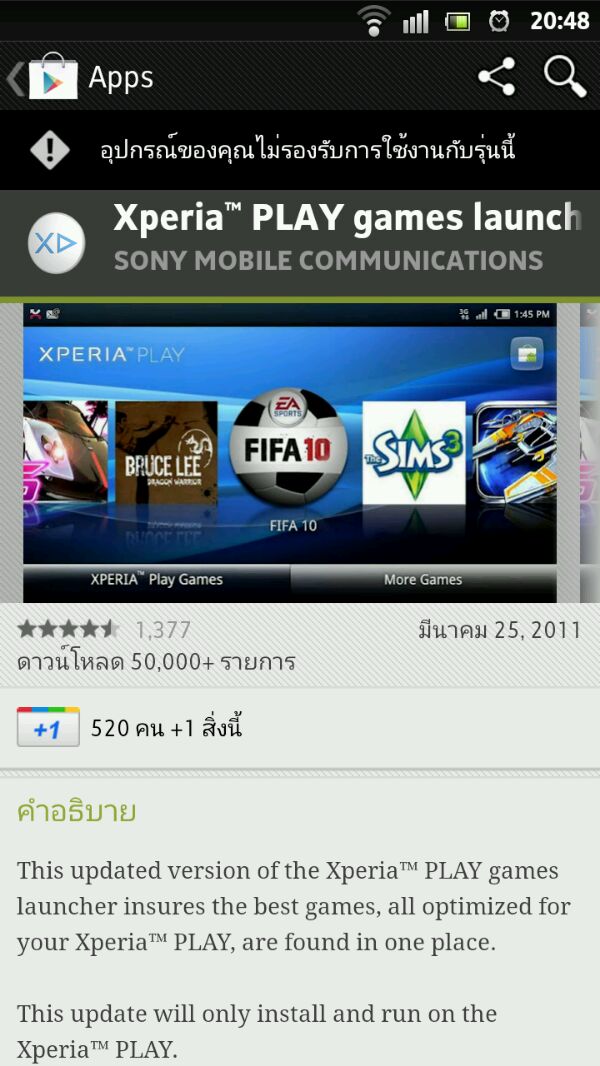This screenshot has height=1066, width=600.
Task: Open the search magnifier
Action: click(x=565, y=77)
